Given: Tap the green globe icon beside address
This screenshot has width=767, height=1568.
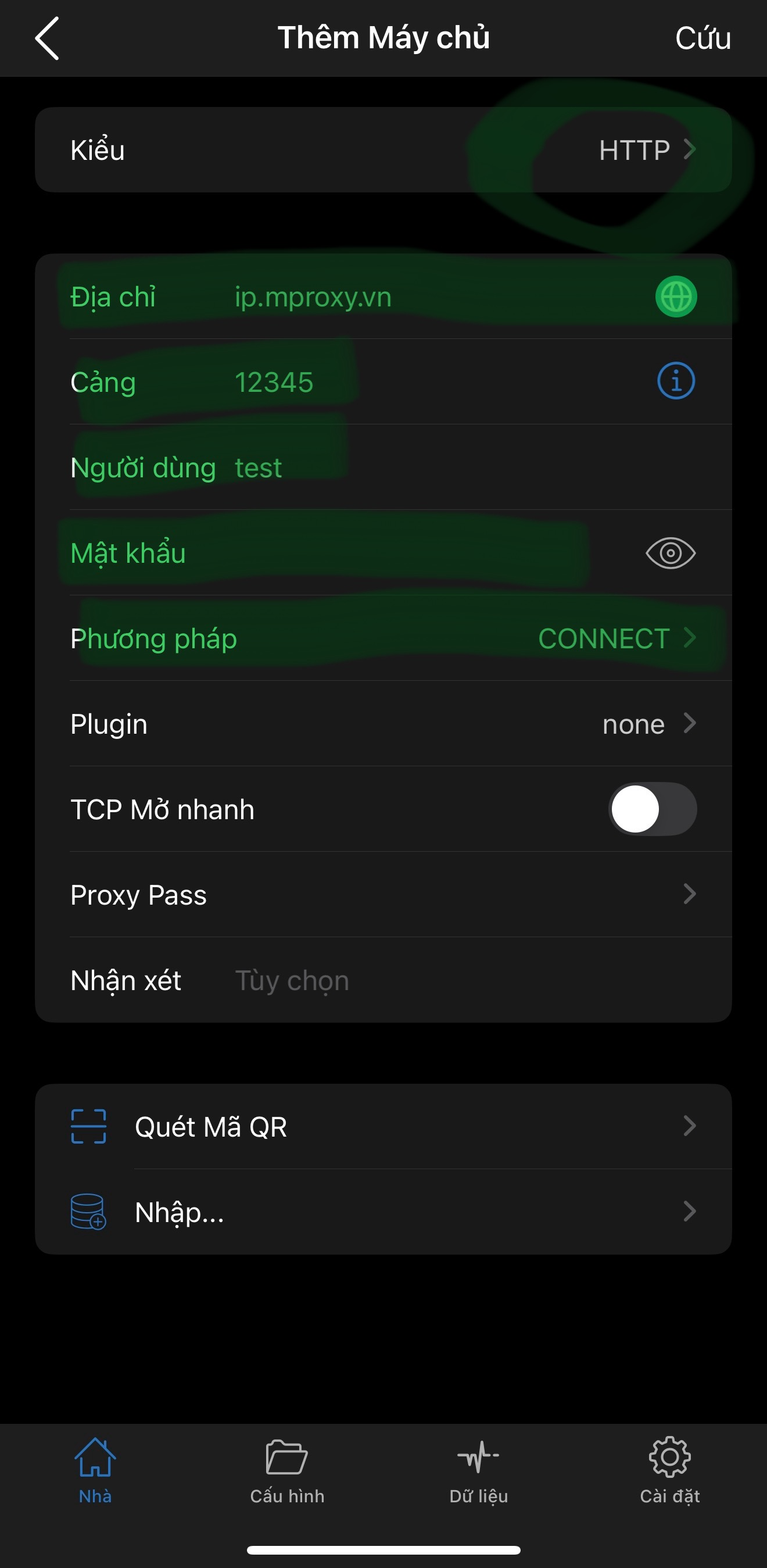Looking at the screenshot, I should point(676,297).
